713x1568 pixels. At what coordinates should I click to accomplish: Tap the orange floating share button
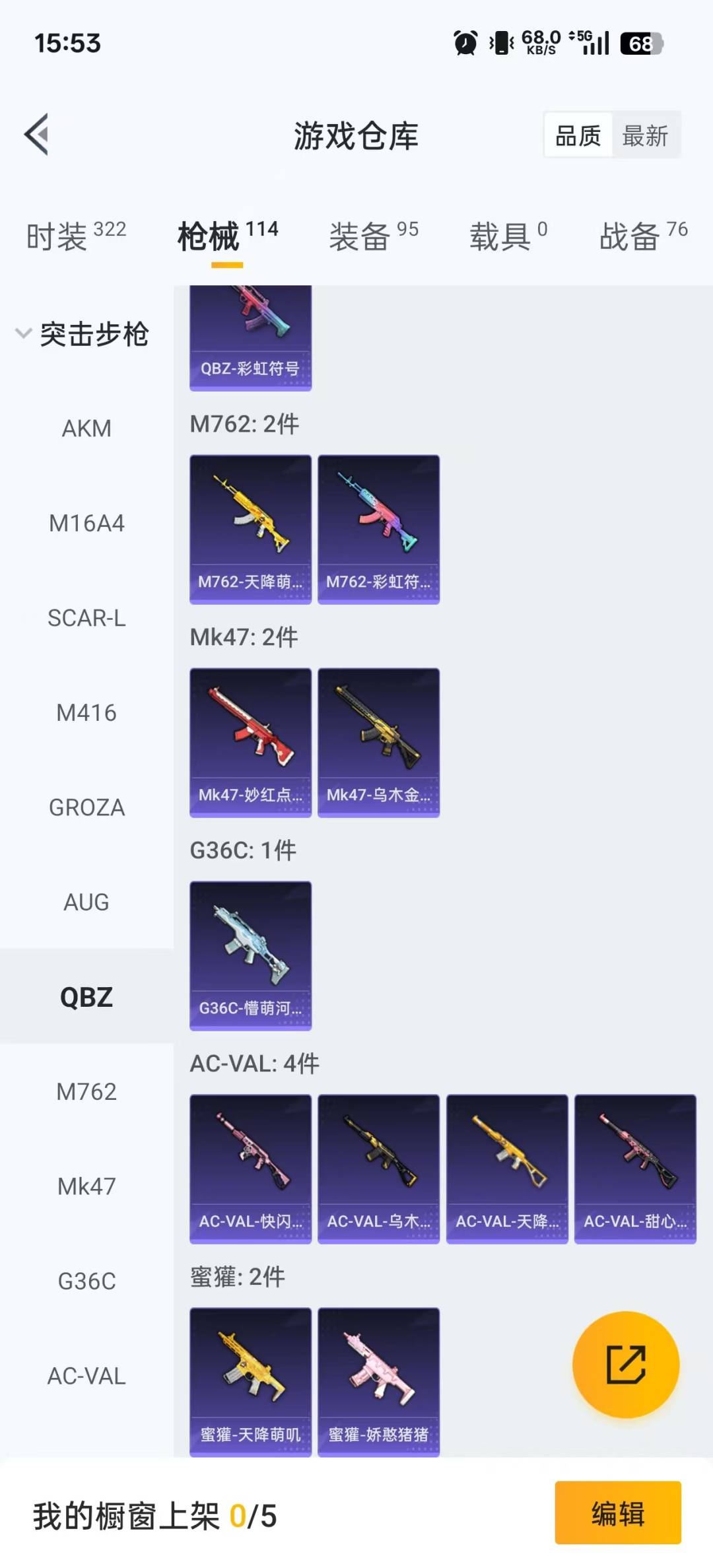coord(625,1364)
